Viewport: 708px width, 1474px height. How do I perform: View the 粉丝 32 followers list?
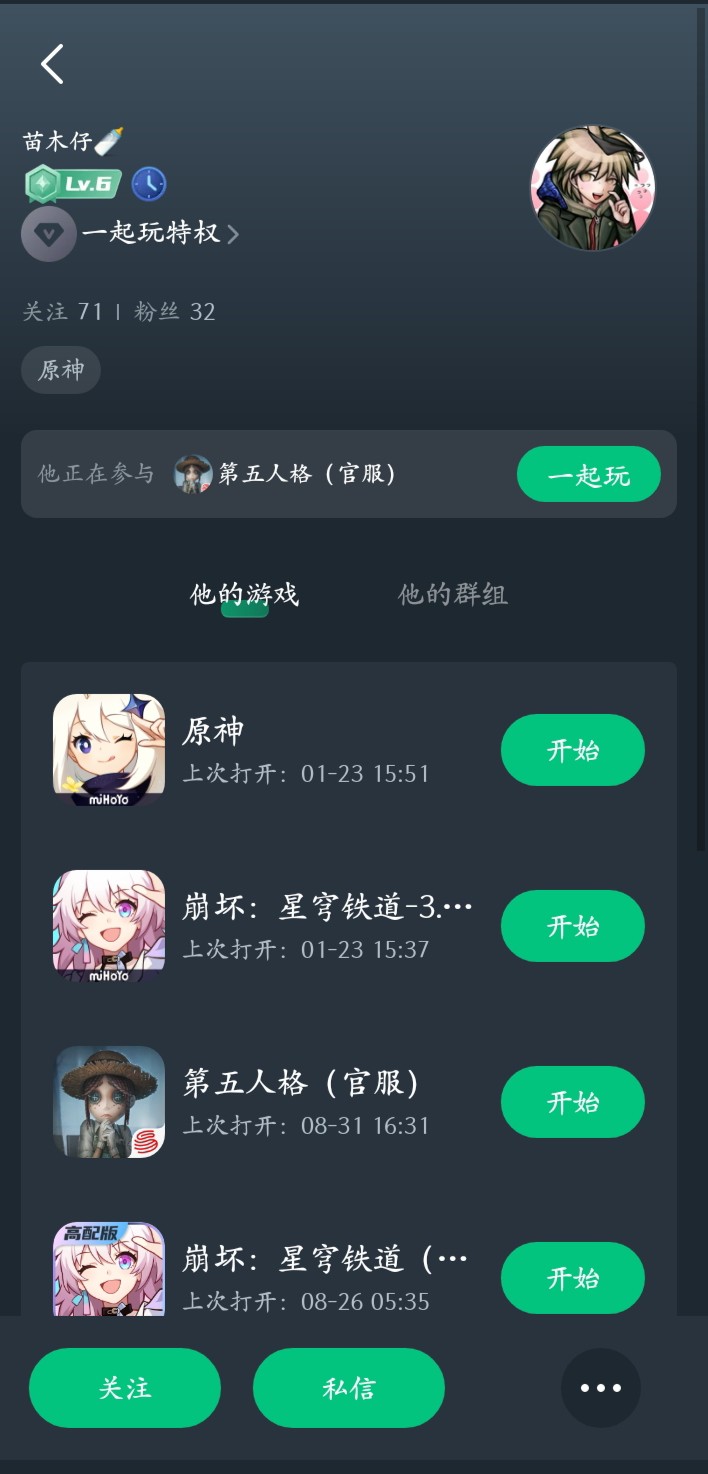pyautogui.click(x=175, y=312)
